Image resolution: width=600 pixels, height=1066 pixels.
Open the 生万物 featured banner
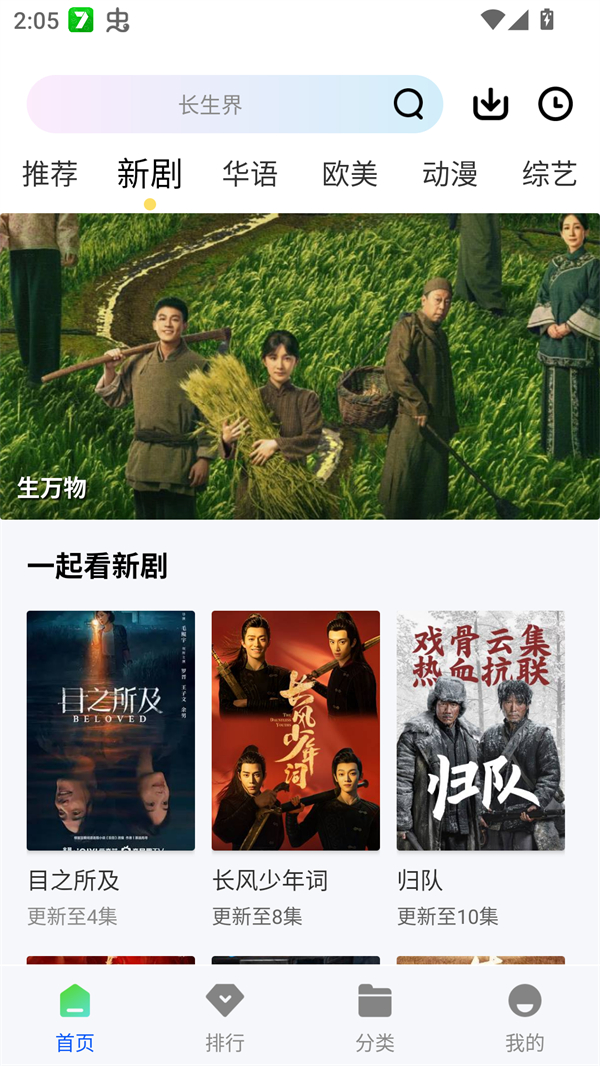(x=300, y=366)
